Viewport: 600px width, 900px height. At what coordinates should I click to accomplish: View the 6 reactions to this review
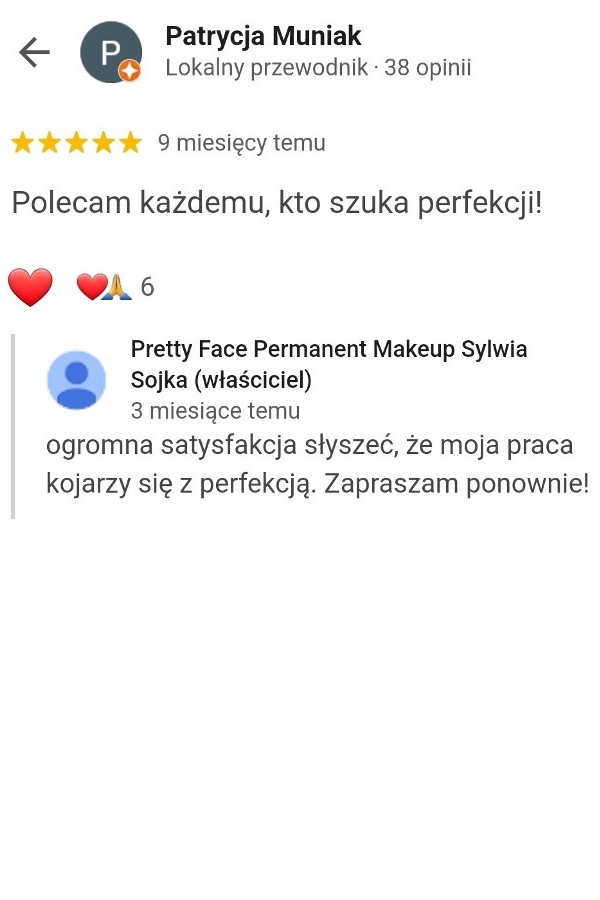[x=116, y=288]
